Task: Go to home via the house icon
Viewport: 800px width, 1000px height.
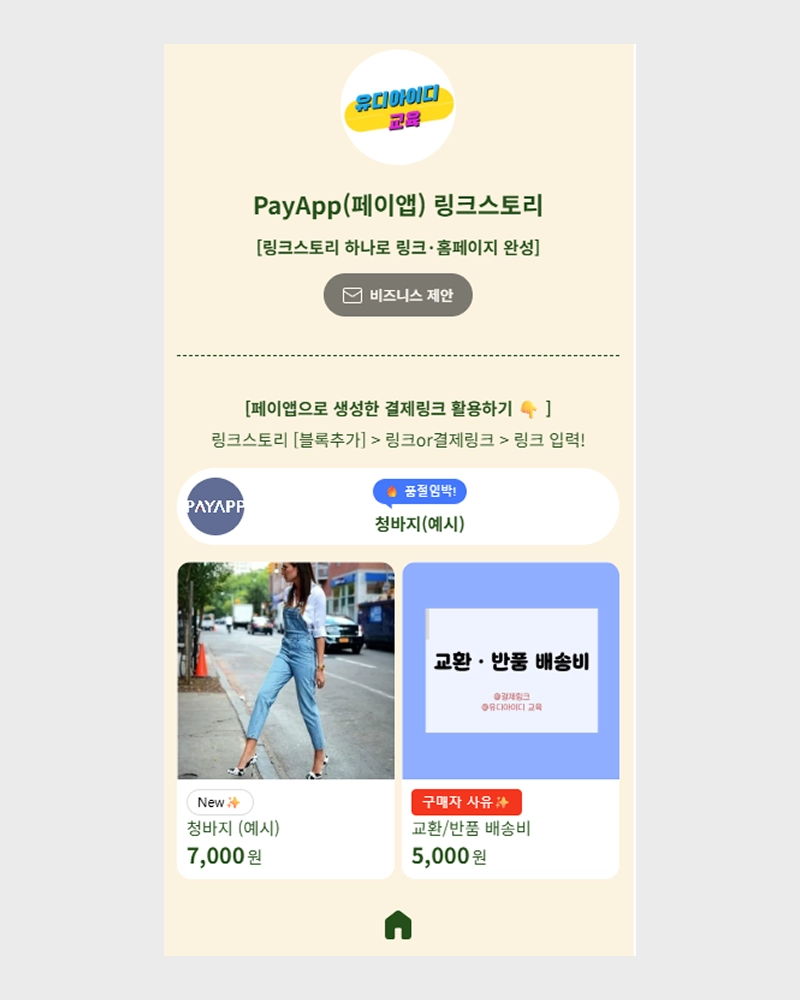Action: (398, 926)
